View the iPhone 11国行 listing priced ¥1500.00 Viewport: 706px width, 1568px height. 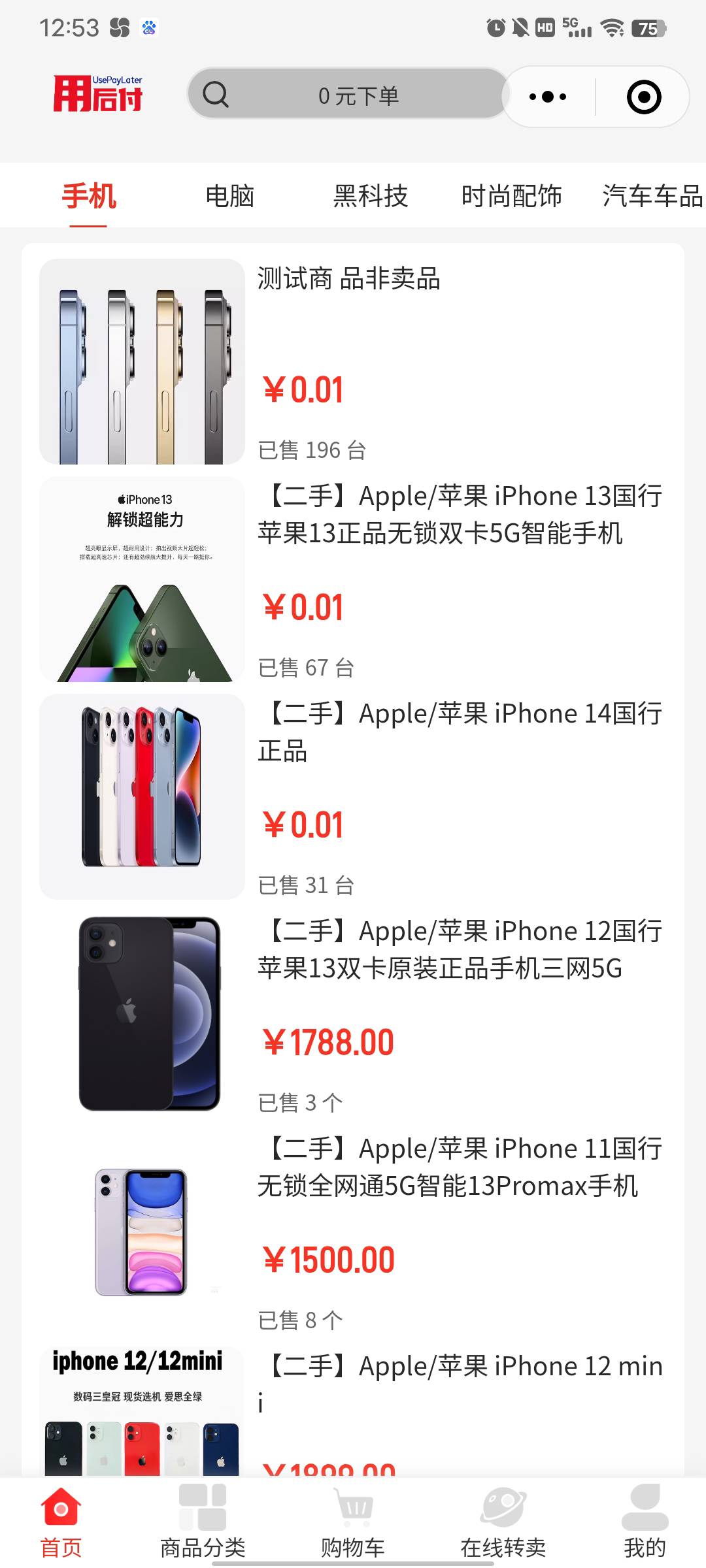[353, 1232]
